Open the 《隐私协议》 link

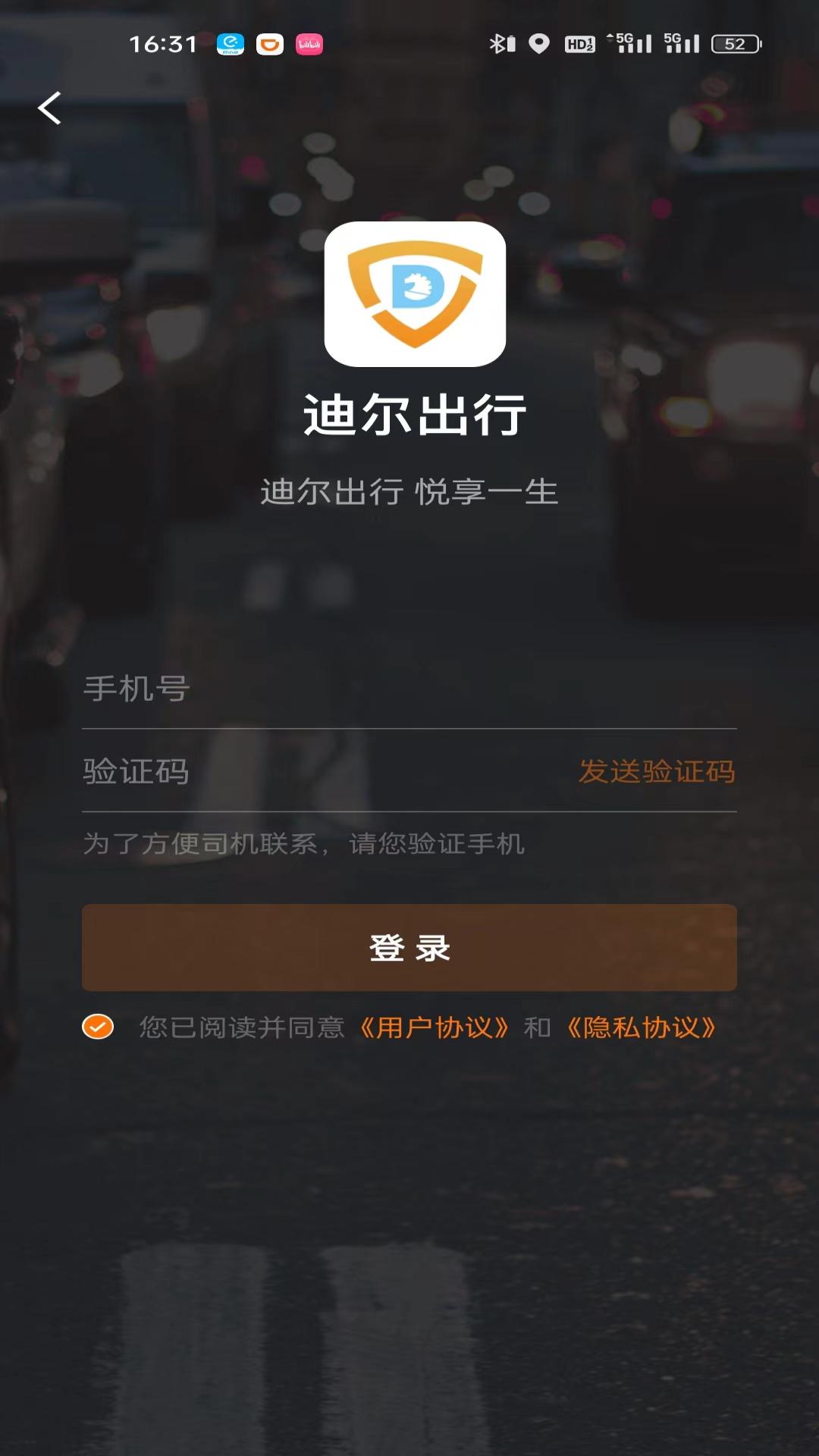tap(641, 1028)
